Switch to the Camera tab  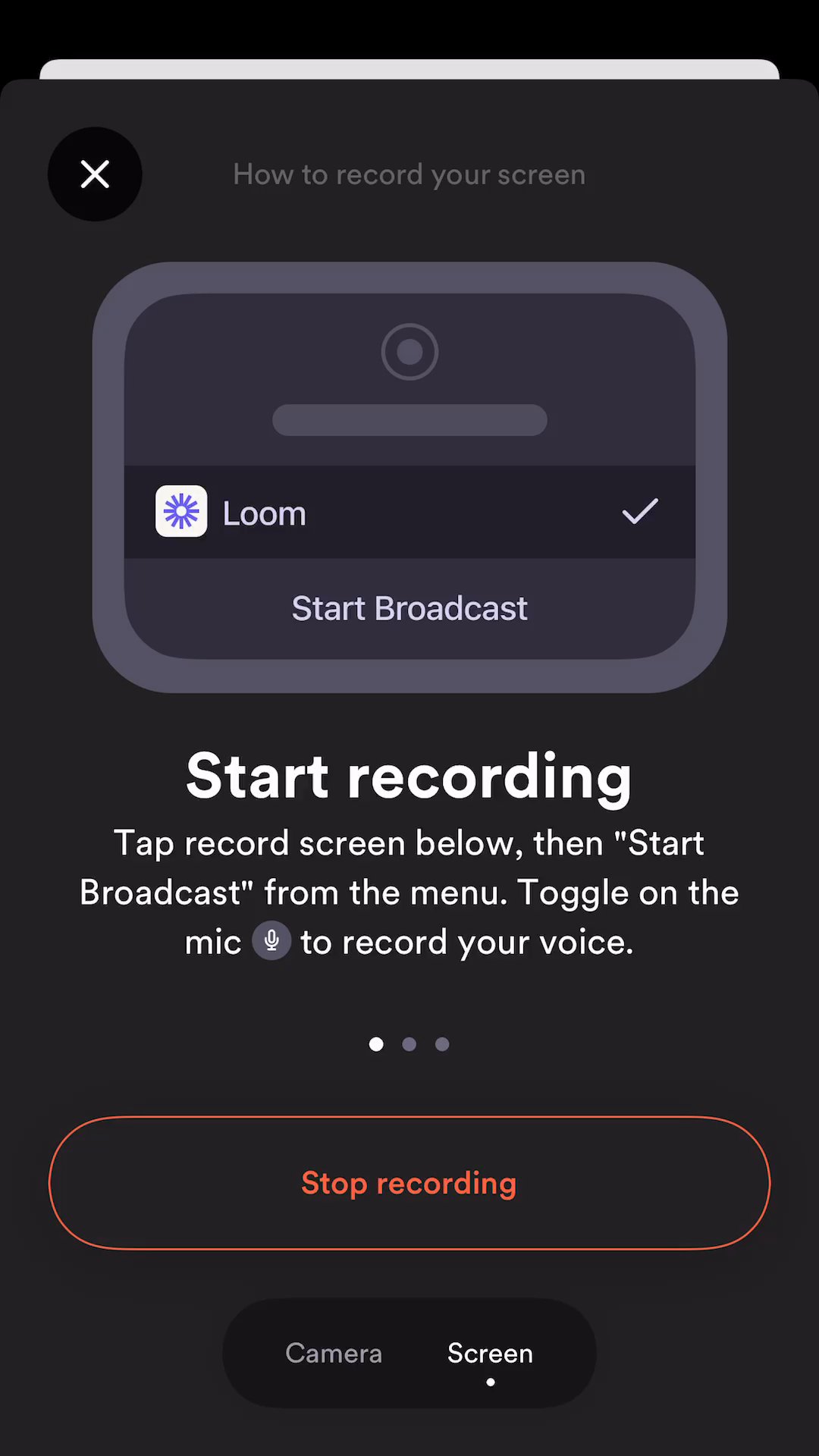(334, 1354)
